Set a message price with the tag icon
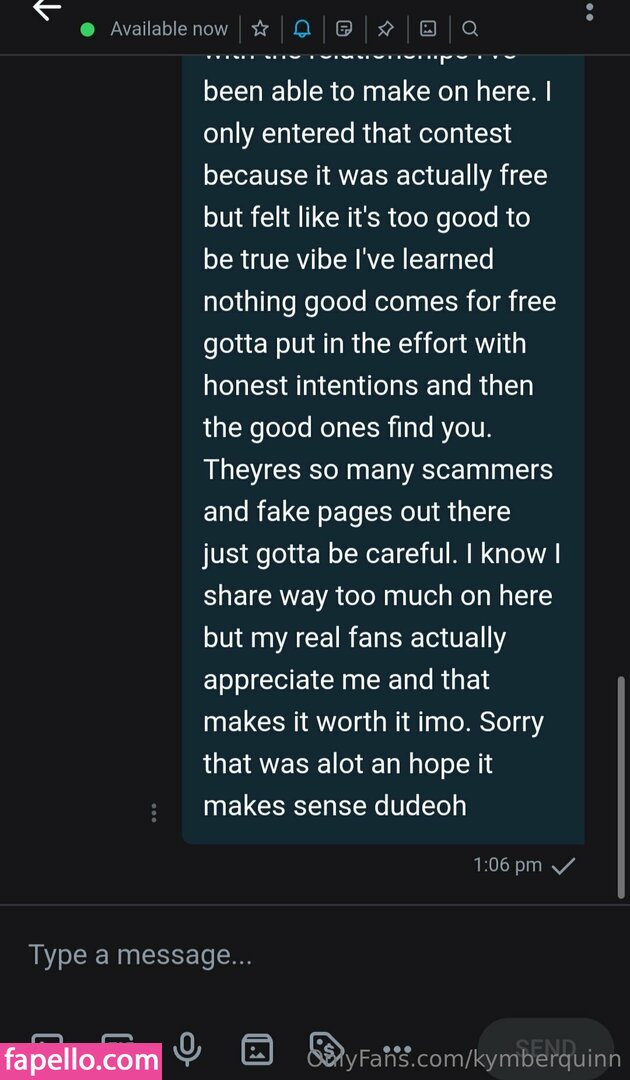The height and width of the screenshot is (1080, 630). coord(326,1046)
